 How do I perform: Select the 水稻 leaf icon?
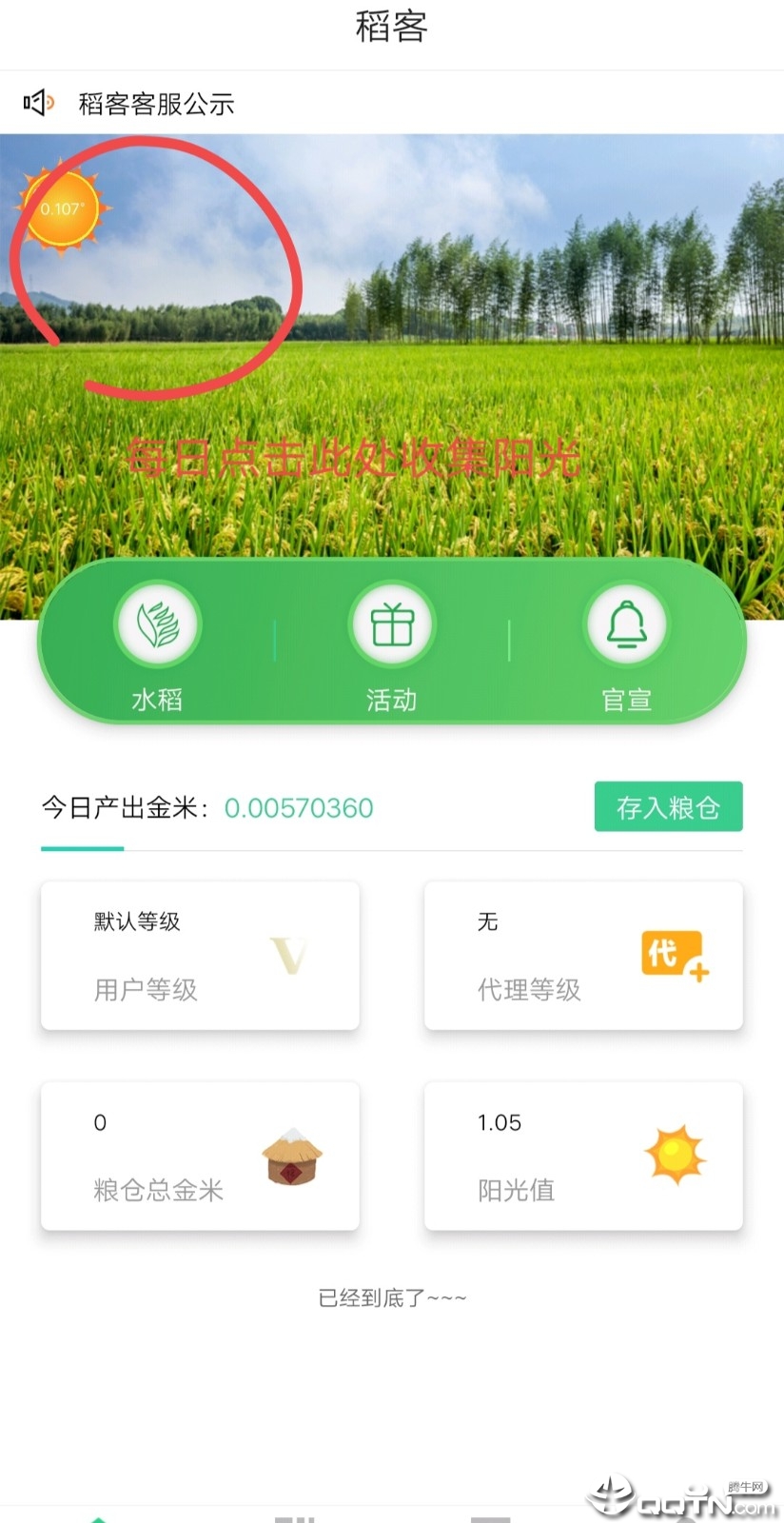[157, 623]
